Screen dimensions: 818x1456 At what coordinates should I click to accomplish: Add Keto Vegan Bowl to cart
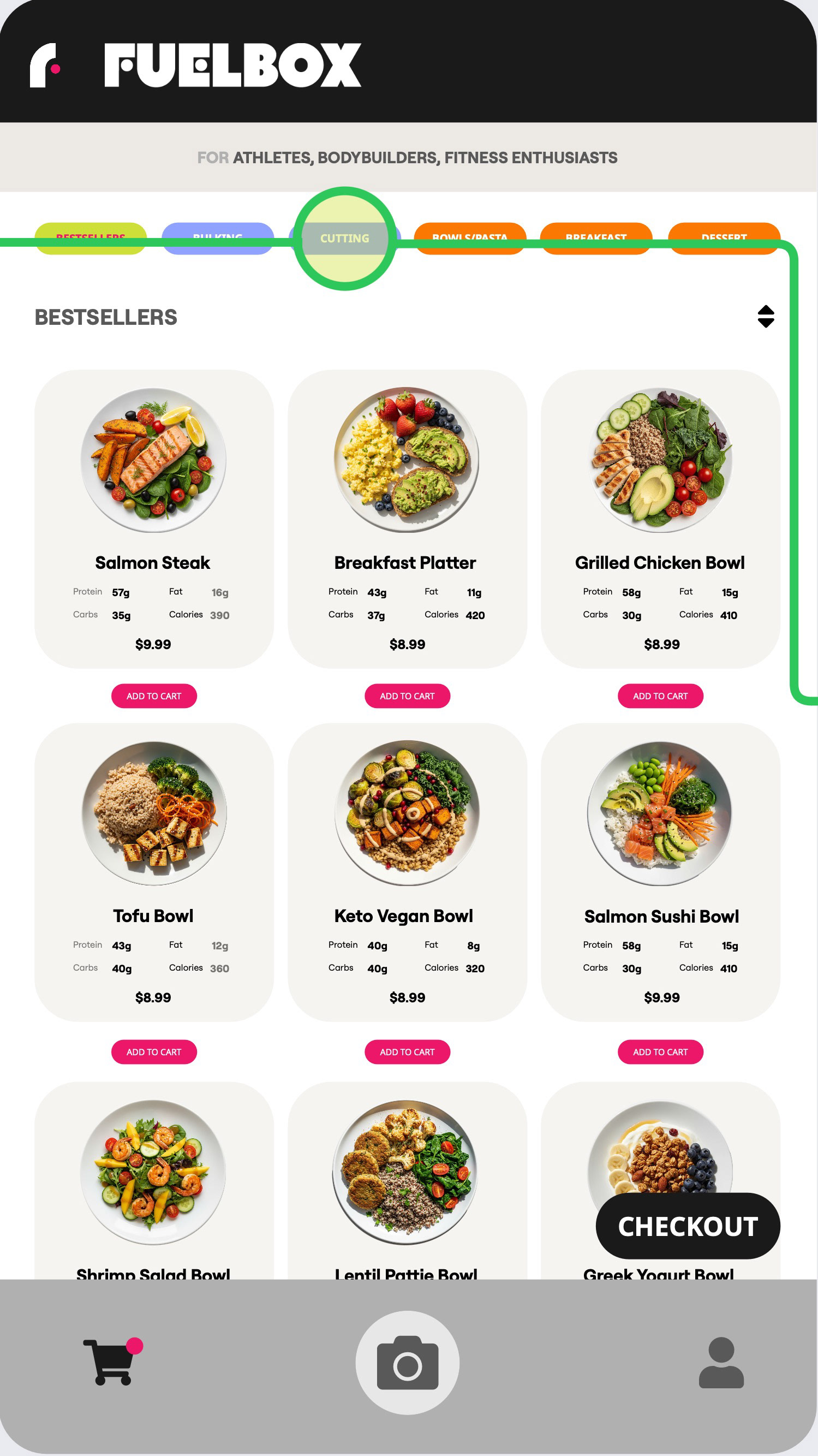[407, 1052]
